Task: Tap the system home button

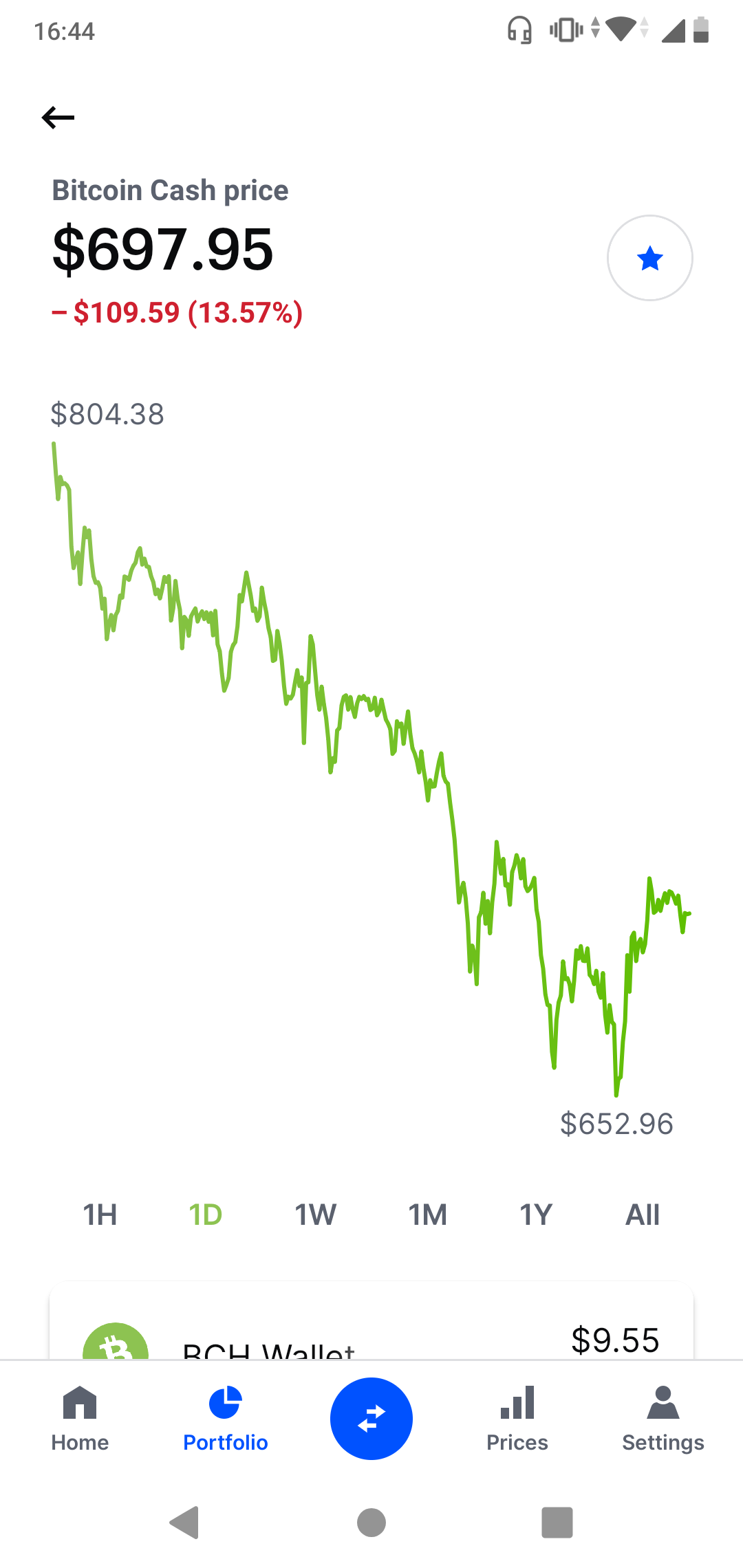Action: 371,1522
